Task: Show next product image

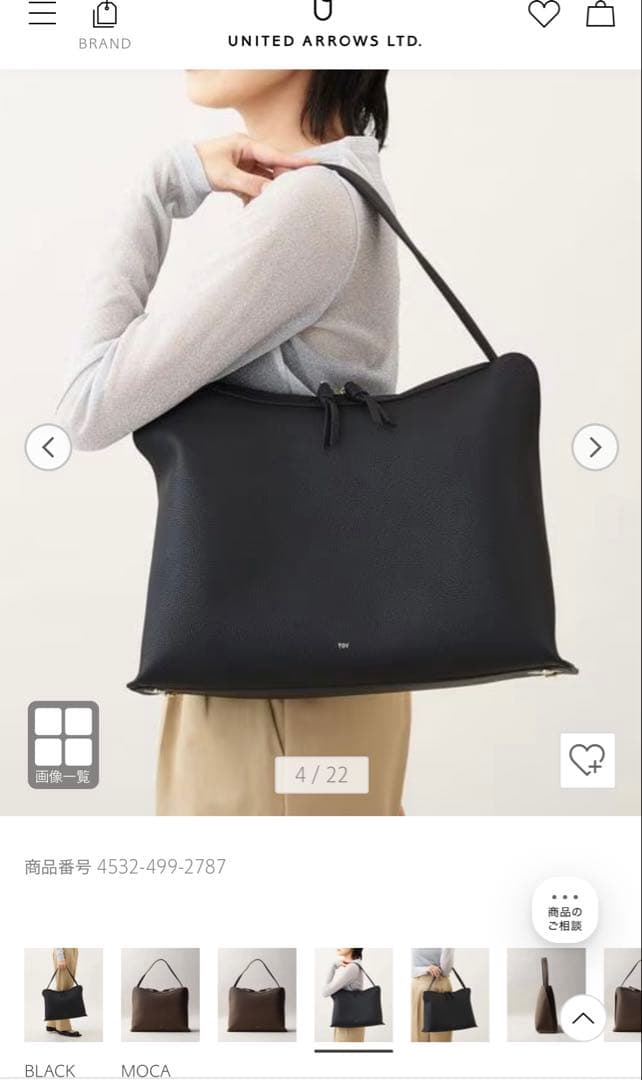Action: pos(595,447)
